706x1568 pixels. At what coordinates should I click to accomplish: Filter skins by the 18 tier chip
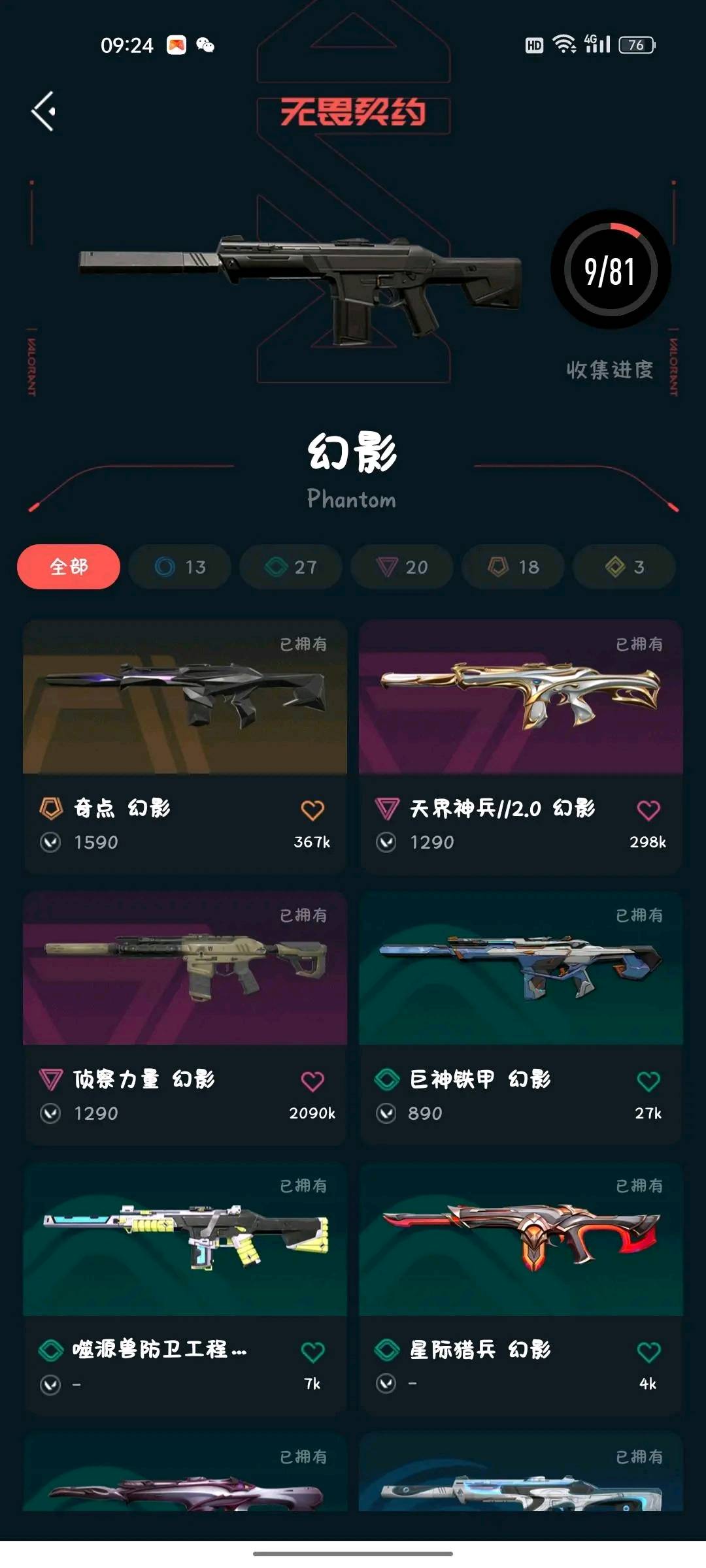513,566
